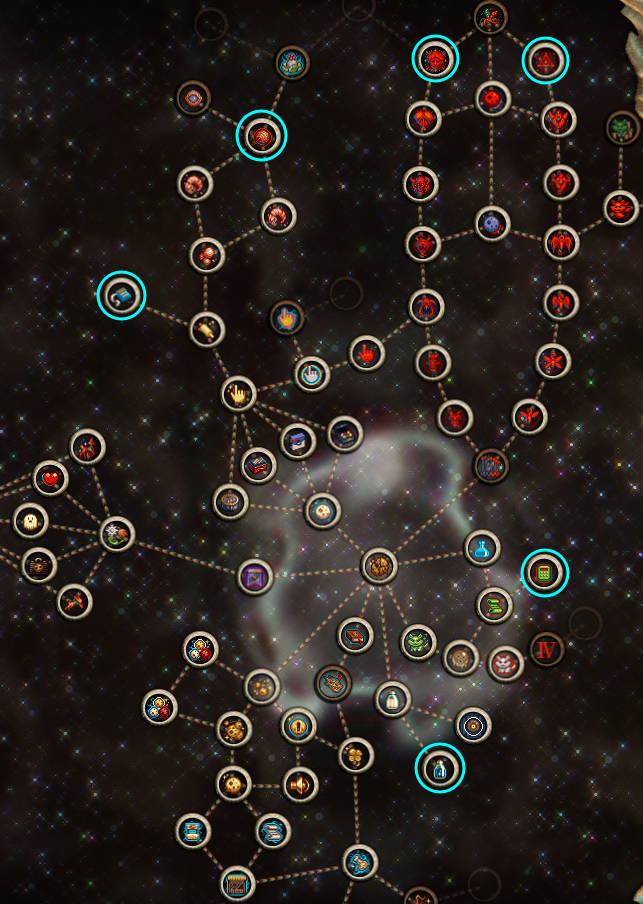Select the eye icon node
643x904 pixels.
(x=193, y=98)
